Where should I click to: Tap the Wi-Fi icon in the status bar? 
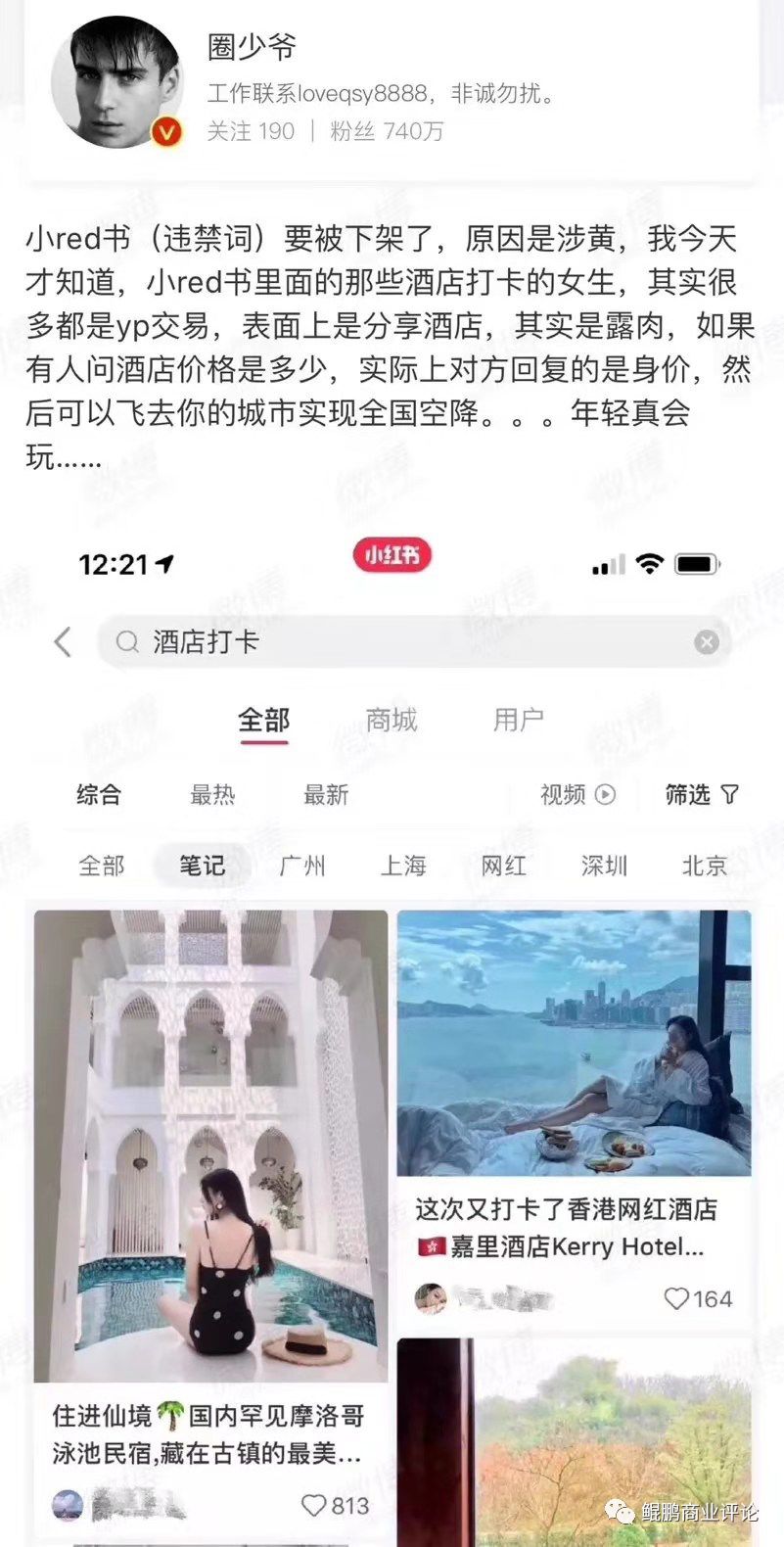[649, 563]
